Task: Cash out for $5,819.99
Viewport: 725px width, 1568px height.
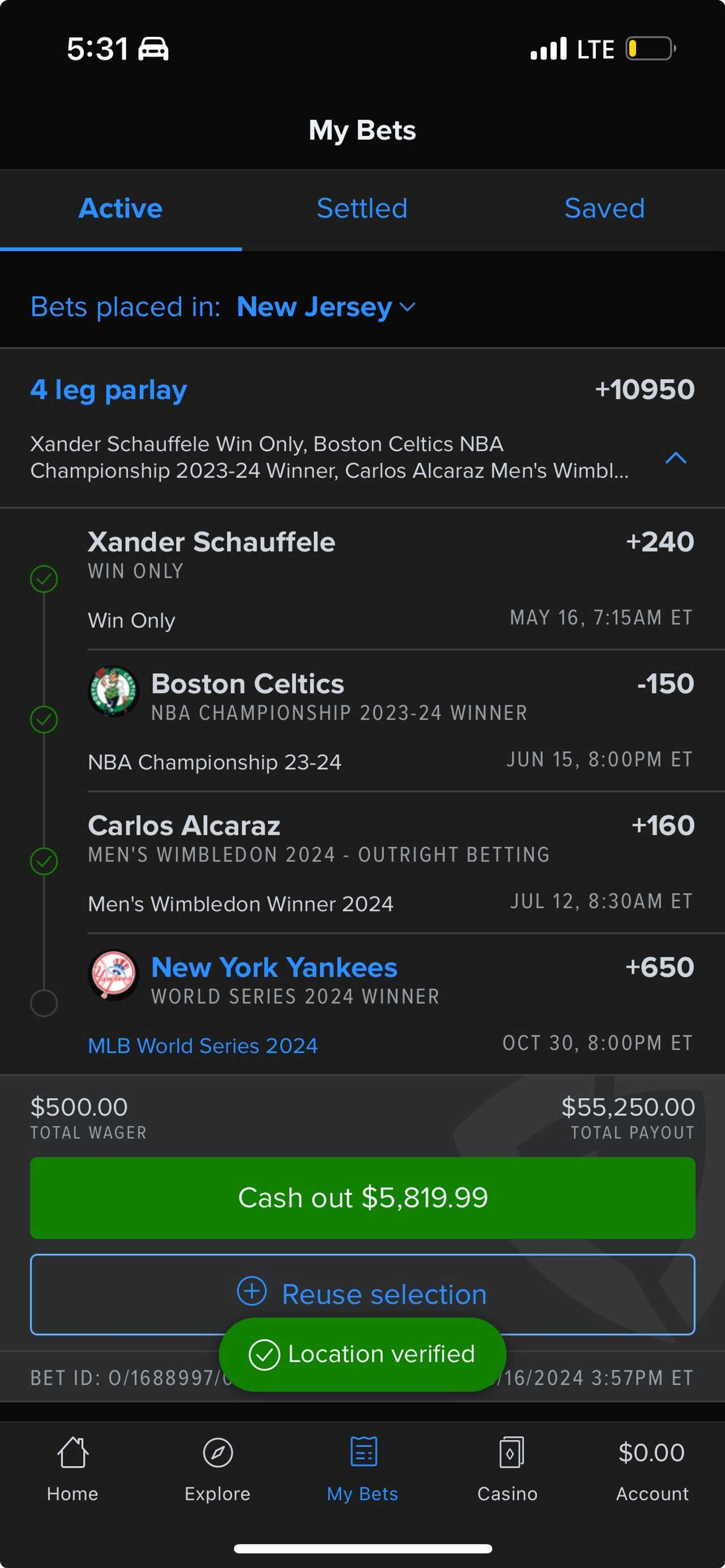Action: [x=362, y=1197]
